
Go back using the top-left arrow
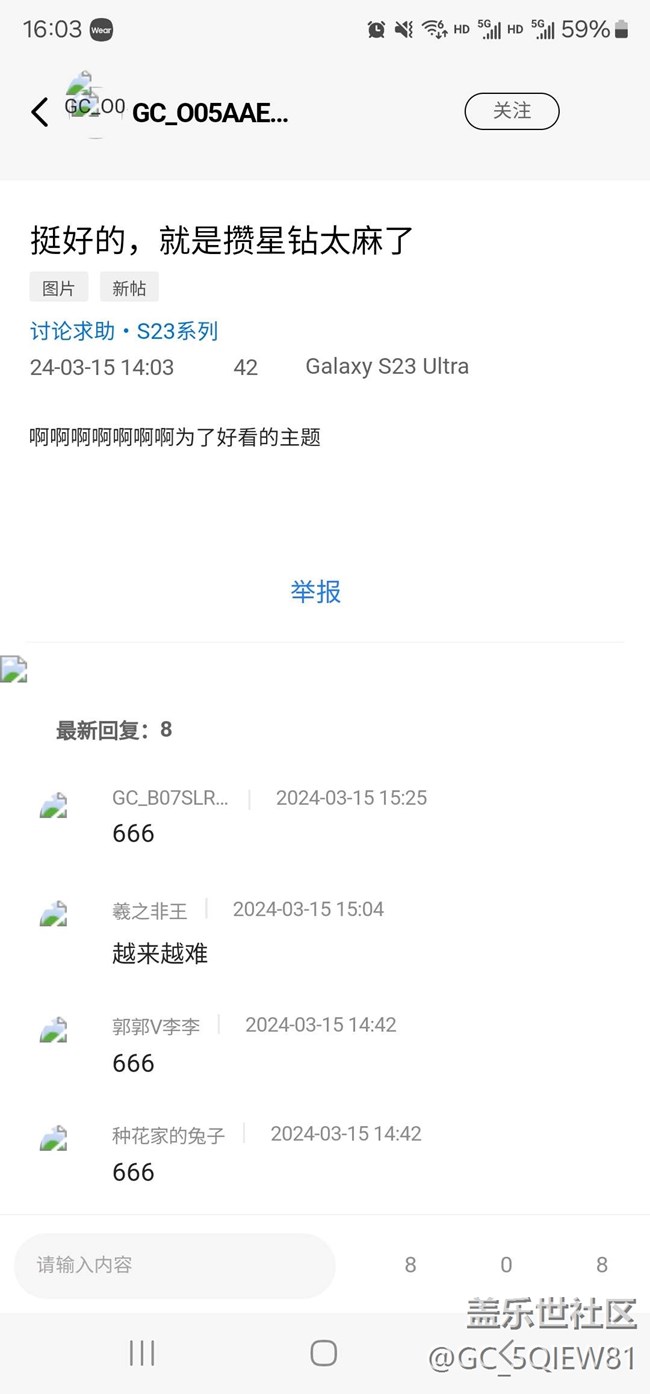tap(40, 112)
